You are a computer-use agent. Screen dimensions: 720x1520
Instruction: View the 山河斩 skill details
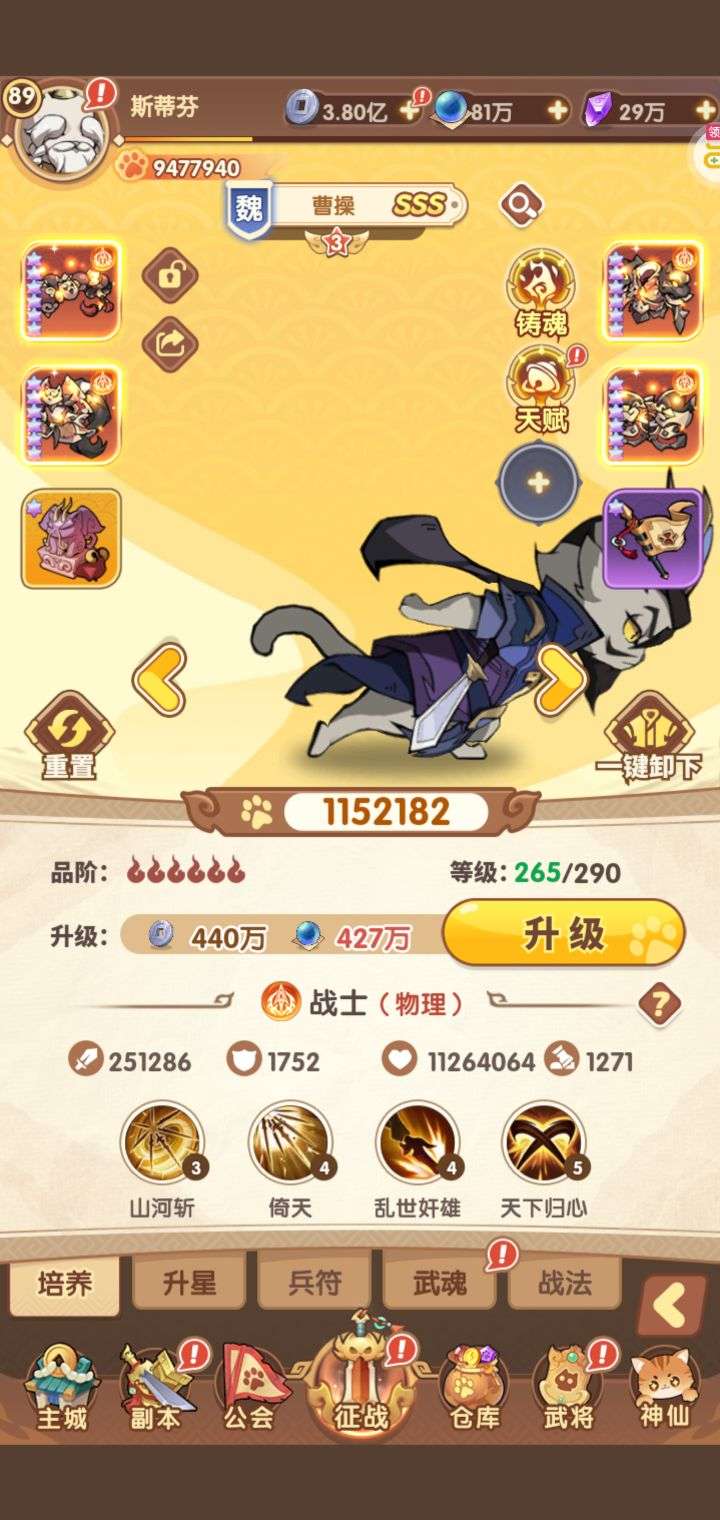tap(162, 1146)
